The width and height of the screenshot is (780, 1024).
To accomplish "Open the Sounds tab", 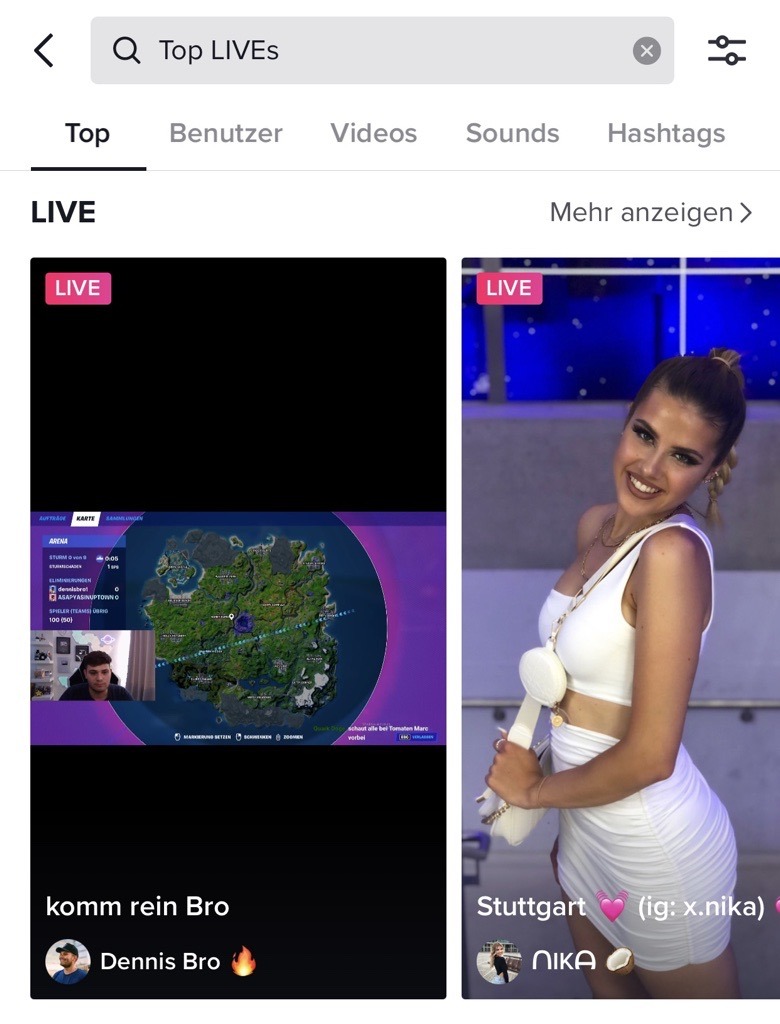I will point(512,133).
